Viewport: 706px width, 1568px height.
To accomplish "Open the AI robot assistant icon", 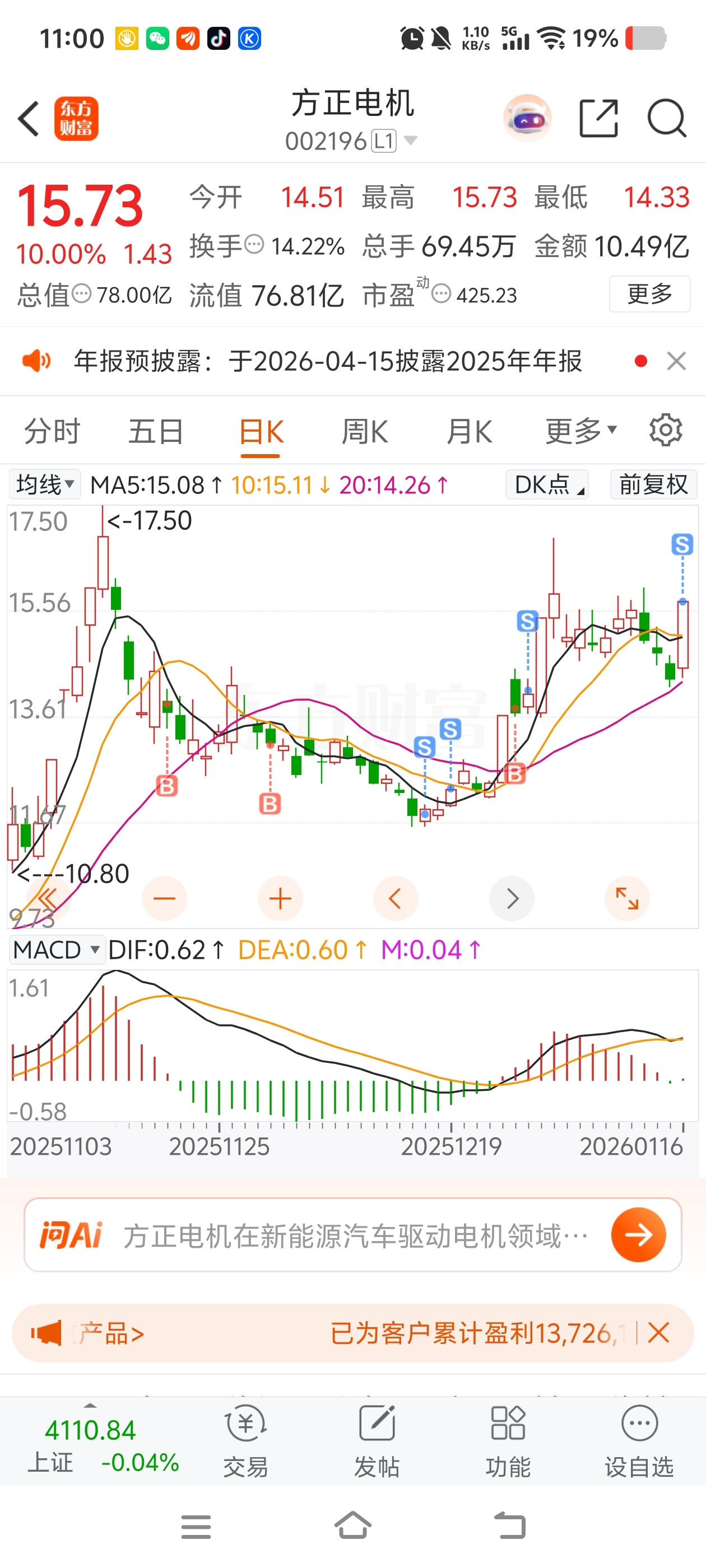I will (x=527, y=118).
